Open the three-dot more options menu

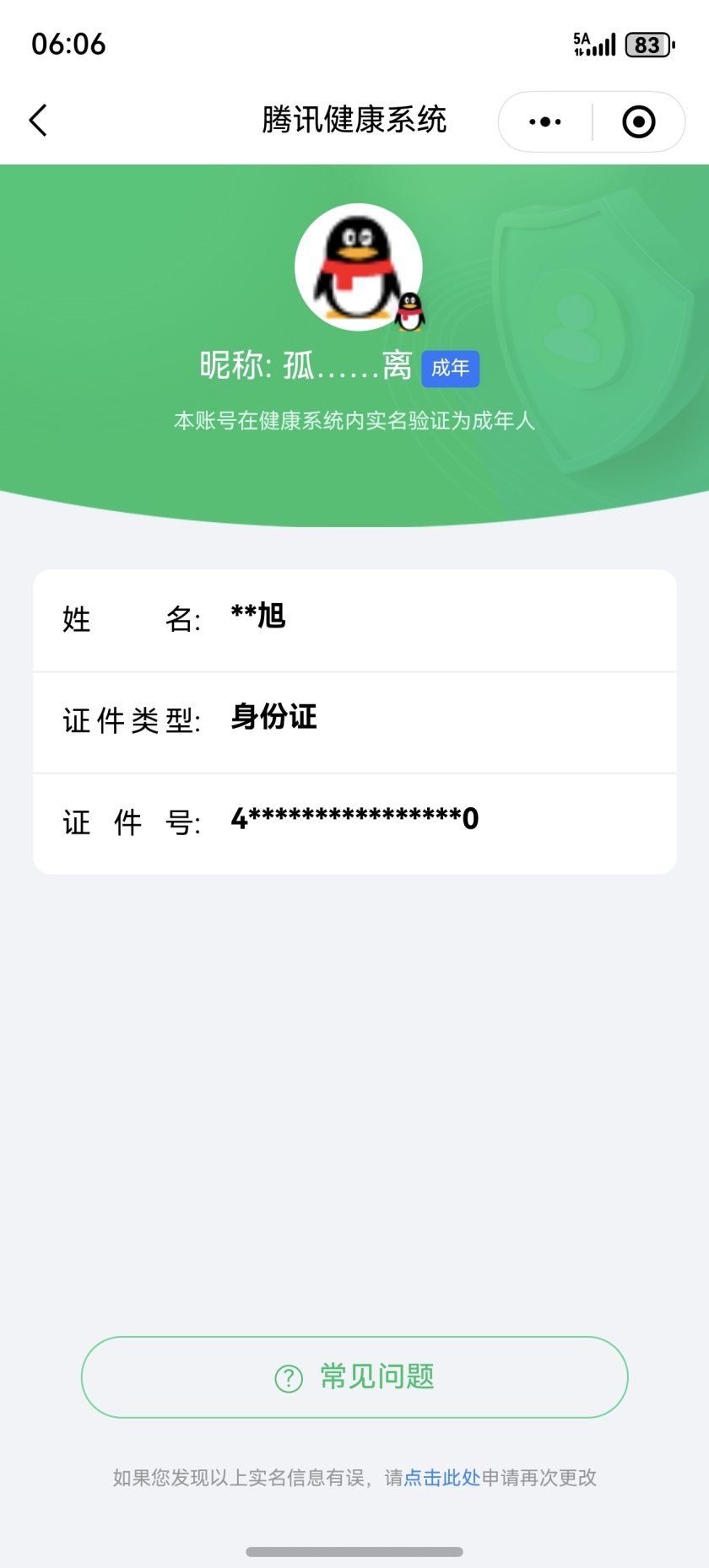[543, 121]
